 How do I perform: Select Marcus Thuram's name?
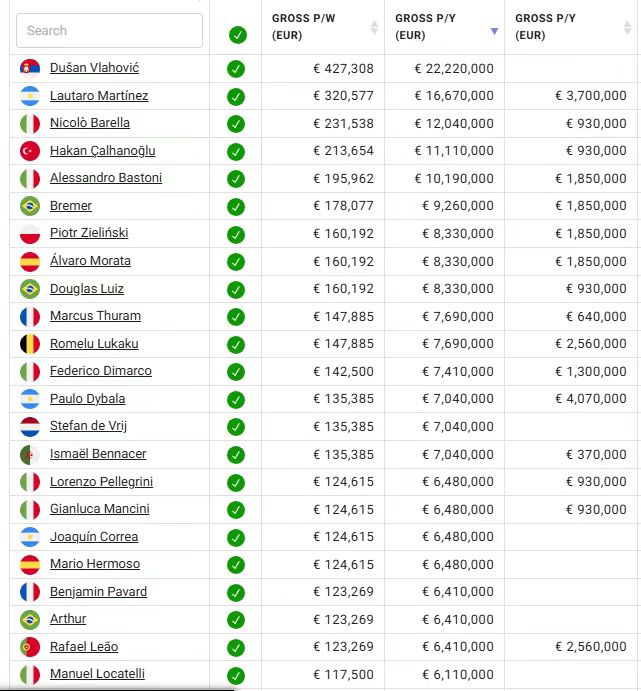(x=95, y=316)
